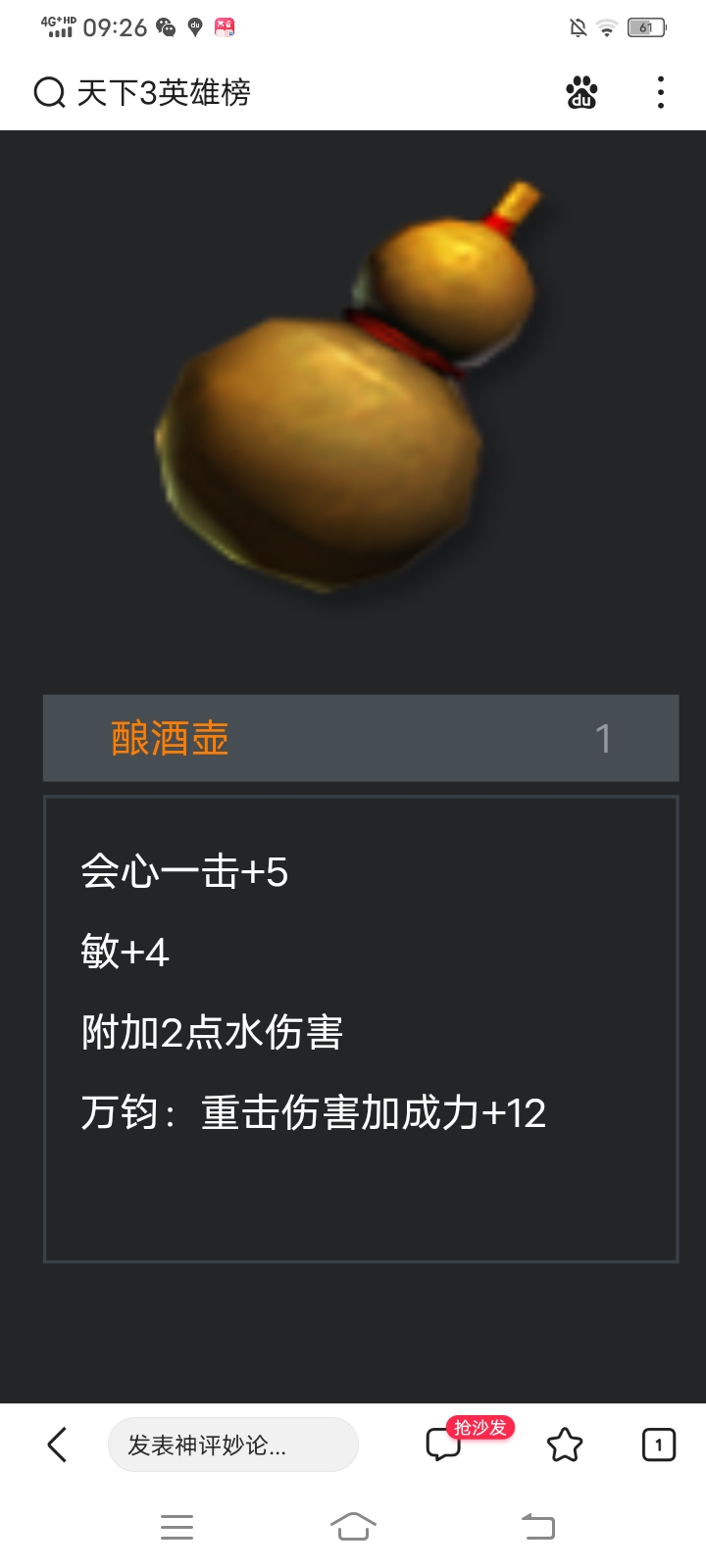Open the three-dot overflow menu
The image size is (706, 1568).
point(661,93)
